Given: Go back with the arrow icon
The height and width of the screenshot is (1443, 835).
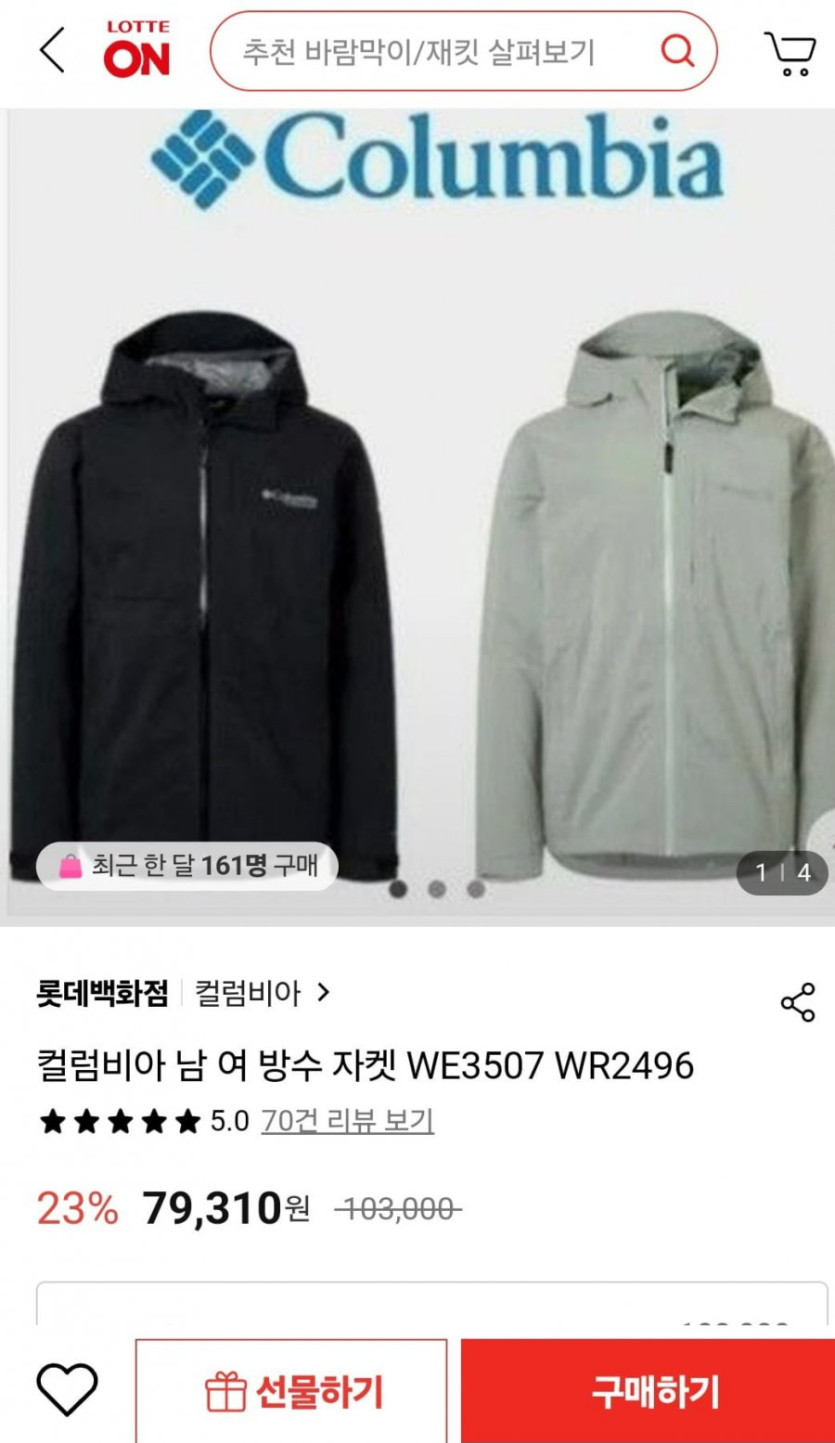Looking at the screenshot, I should point(52,51).
